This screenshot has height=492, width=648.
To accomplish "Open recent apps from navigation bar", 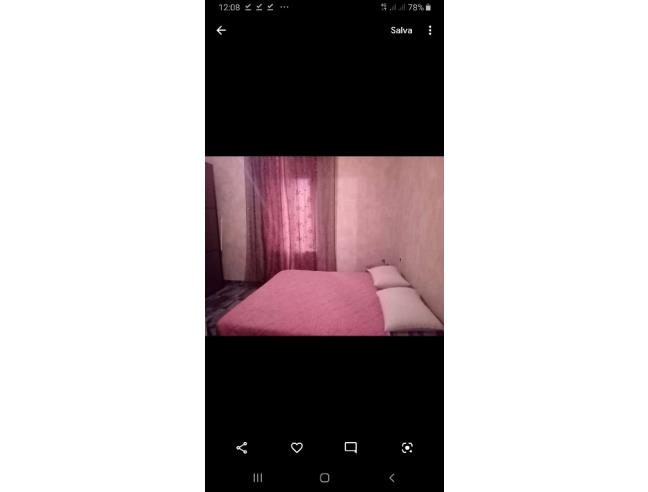I will tap(258, 478).
